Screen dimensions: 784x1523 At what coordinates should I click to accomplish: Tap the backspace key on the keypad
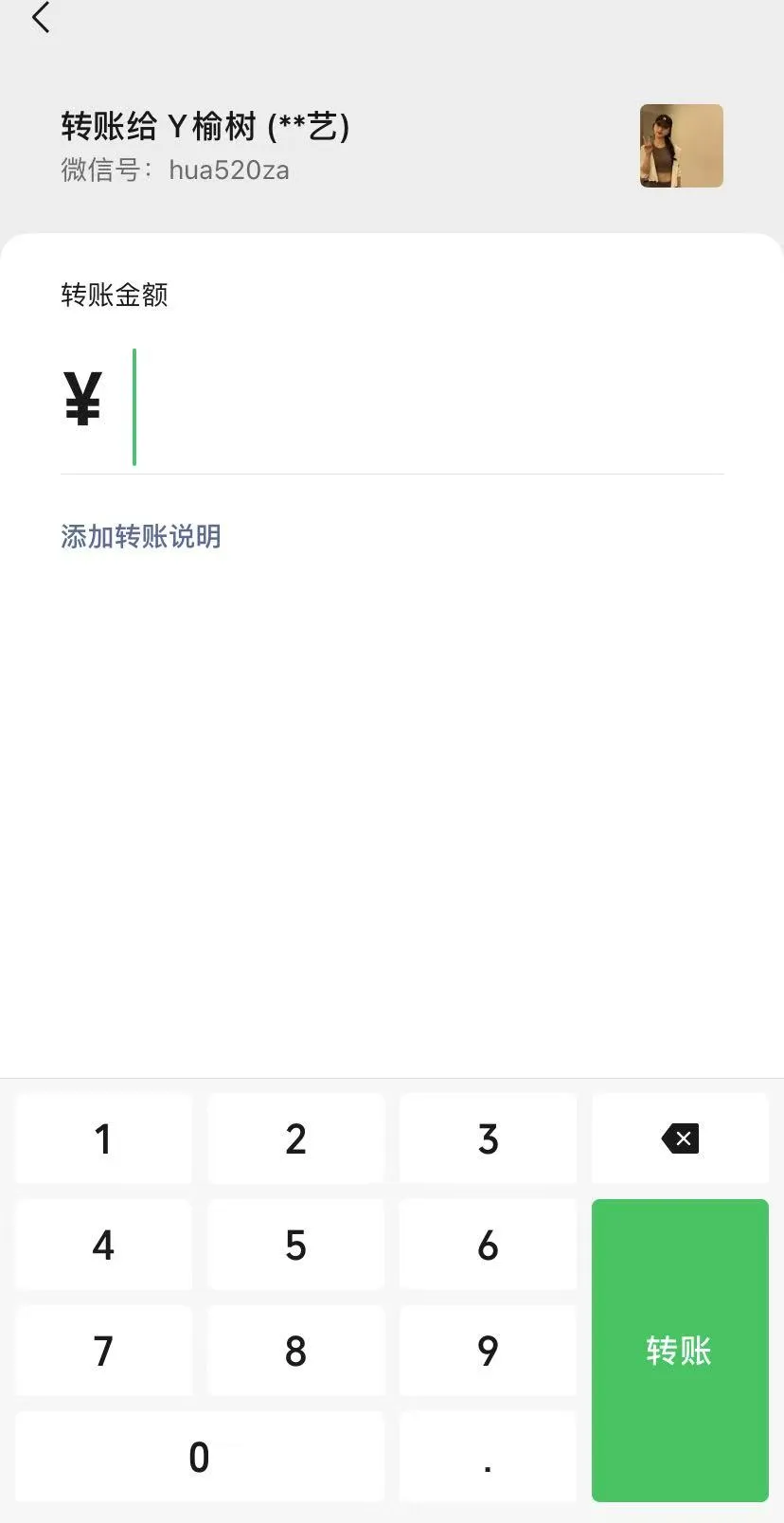coord(680,1138)
